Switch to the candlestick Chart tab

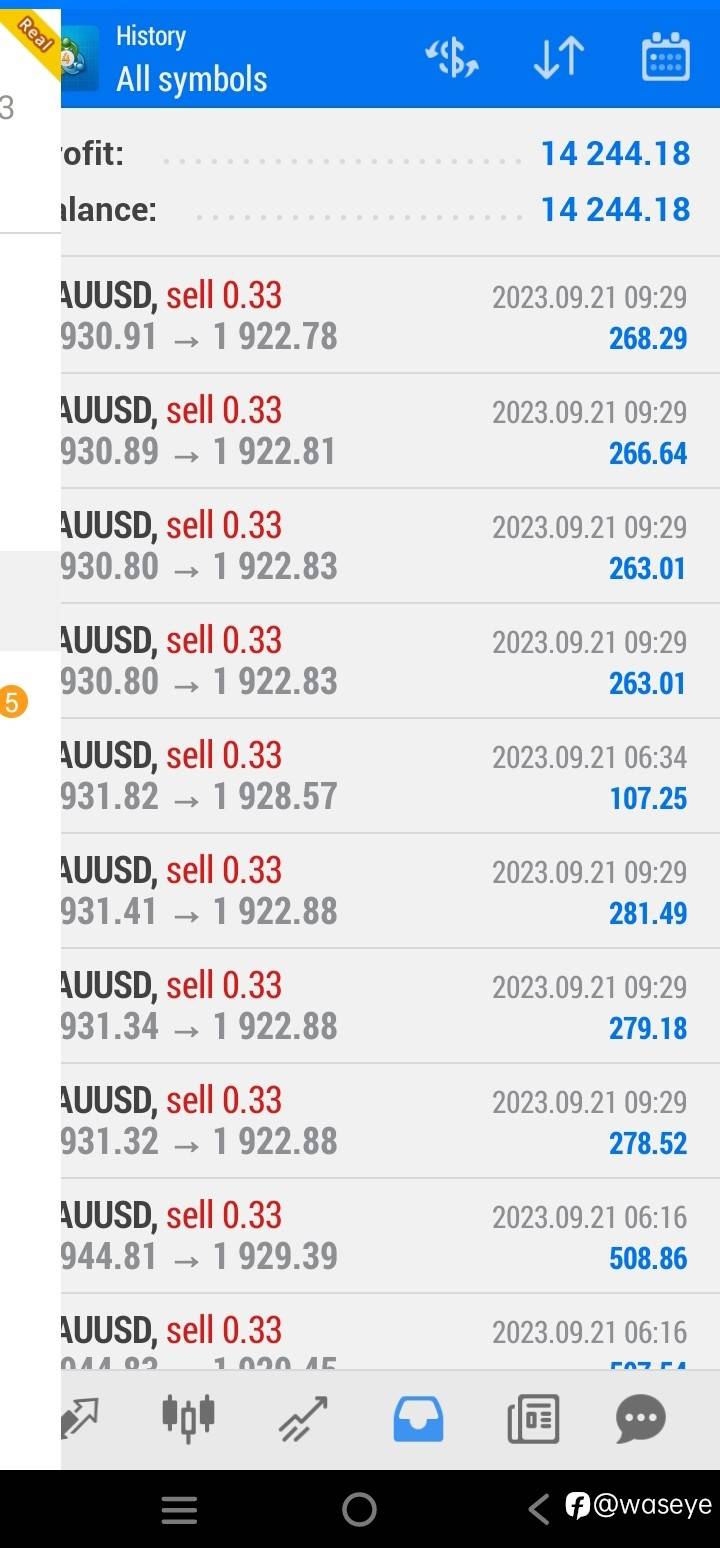[188, 1418]
